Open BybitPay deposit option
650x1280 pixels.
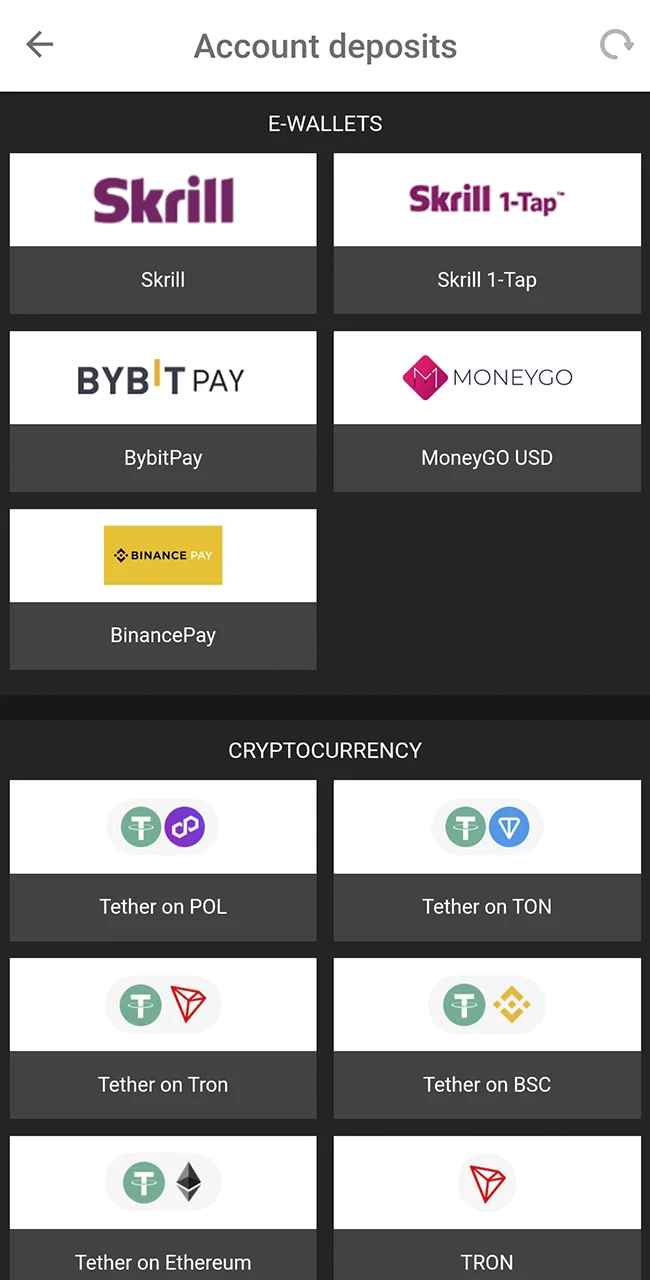click(x=163, y=411)
